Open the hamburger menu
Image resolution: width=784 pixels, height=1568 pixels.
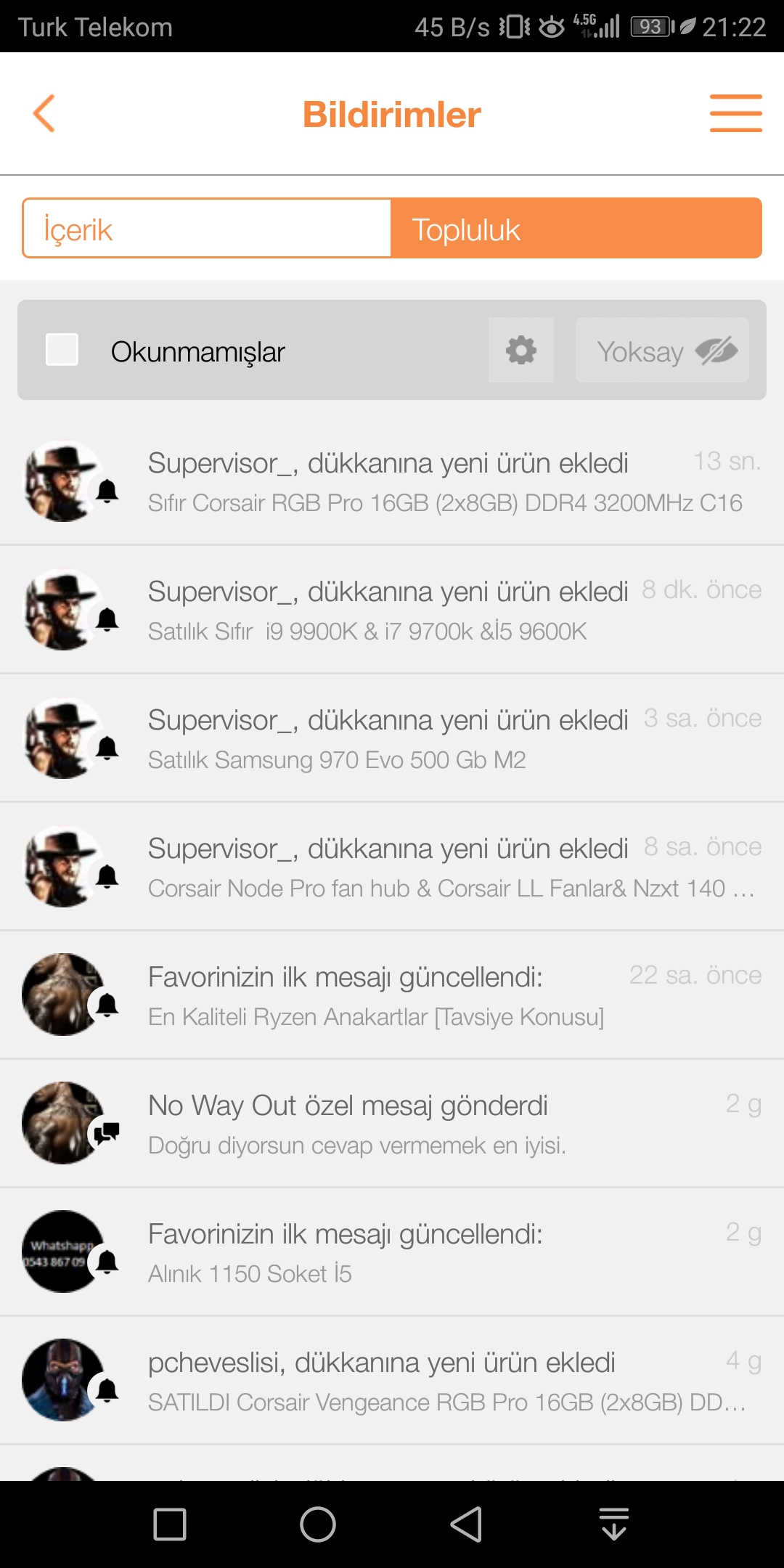(x=735, y=113)
